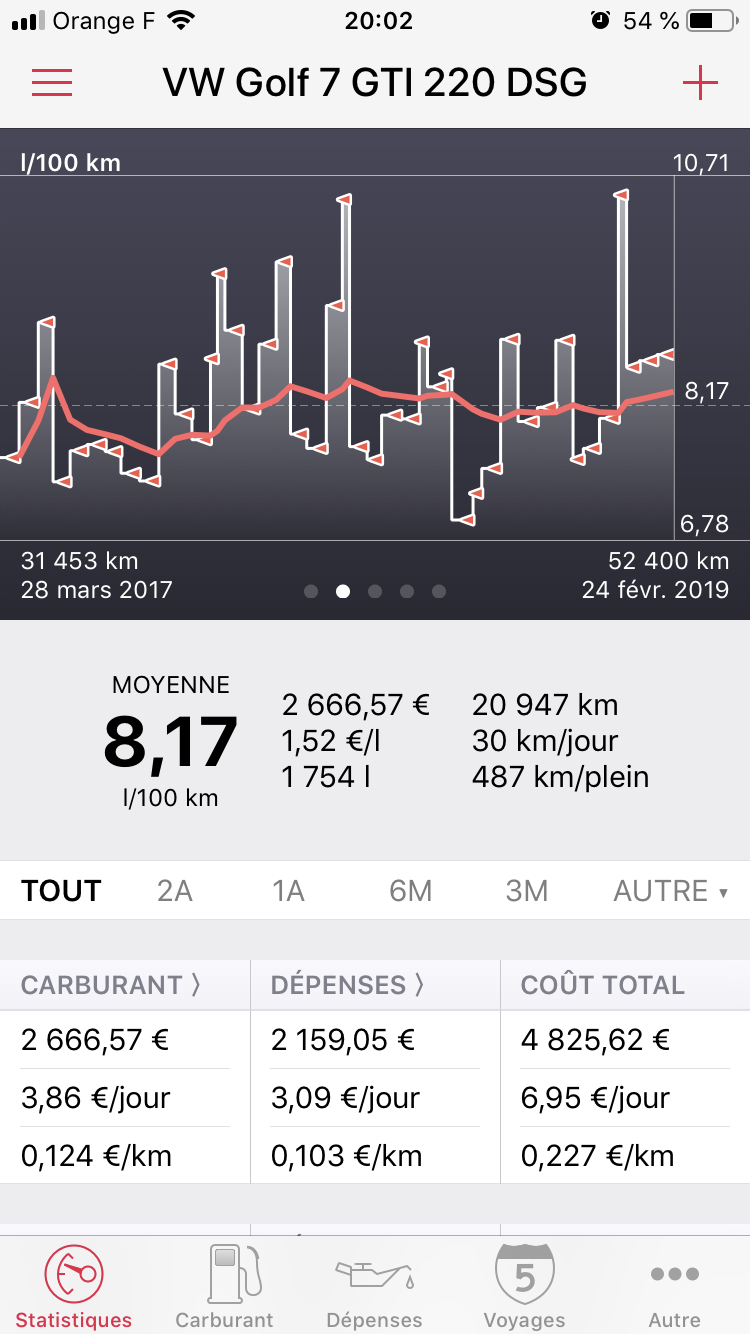The width and height of the screenshot is (750, 1334).
Task: Select the 3M time range
Action: pyautogui.click(x=527, y=891)
